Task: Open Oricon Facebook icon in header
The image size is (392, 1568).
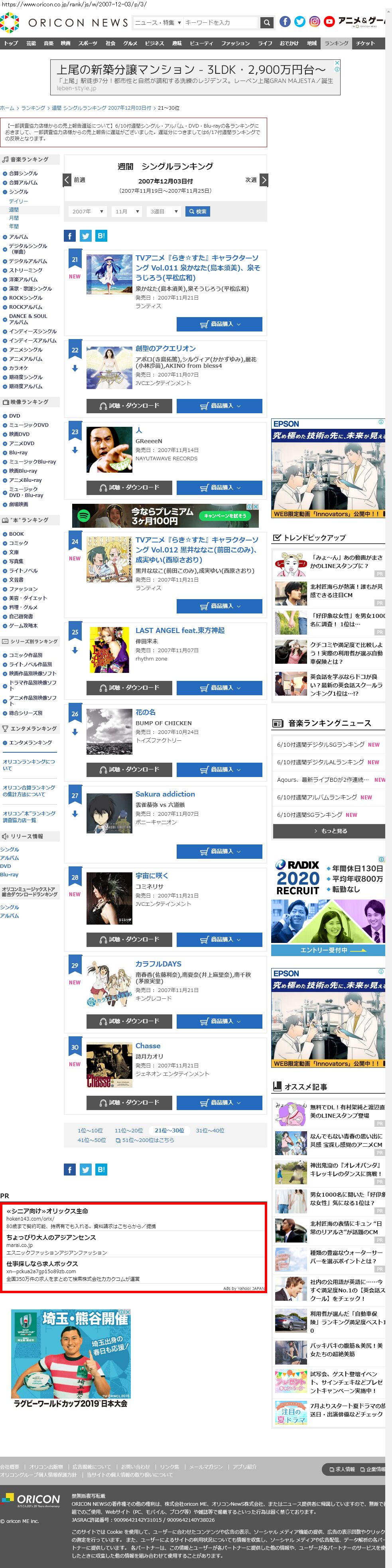Action: (x=285, y=22)
